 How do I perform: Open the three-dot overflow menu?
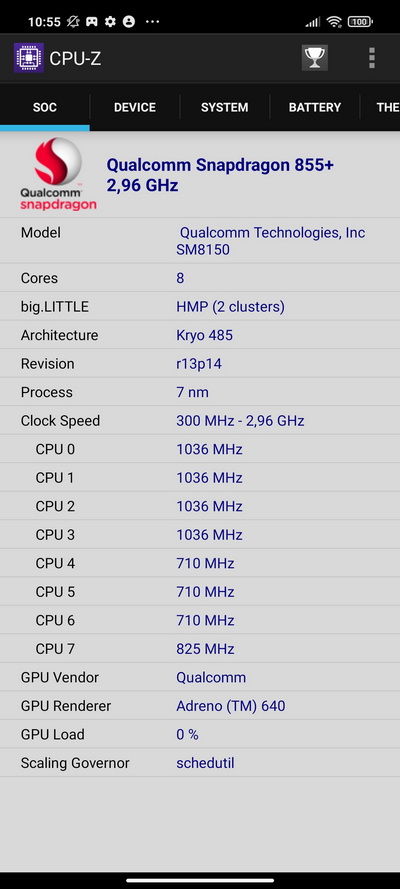tap(372, 58)
